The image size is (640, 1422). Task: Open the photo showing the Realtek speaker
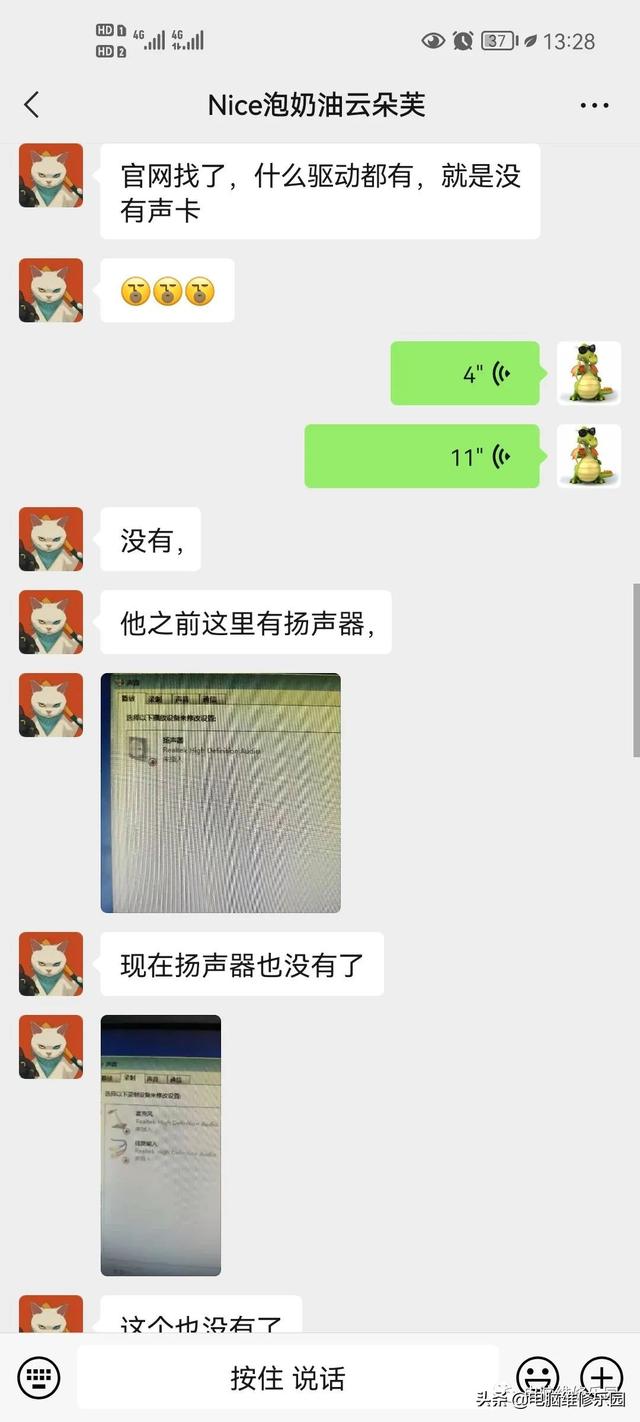pyautogui.click(x=220, y=793)
